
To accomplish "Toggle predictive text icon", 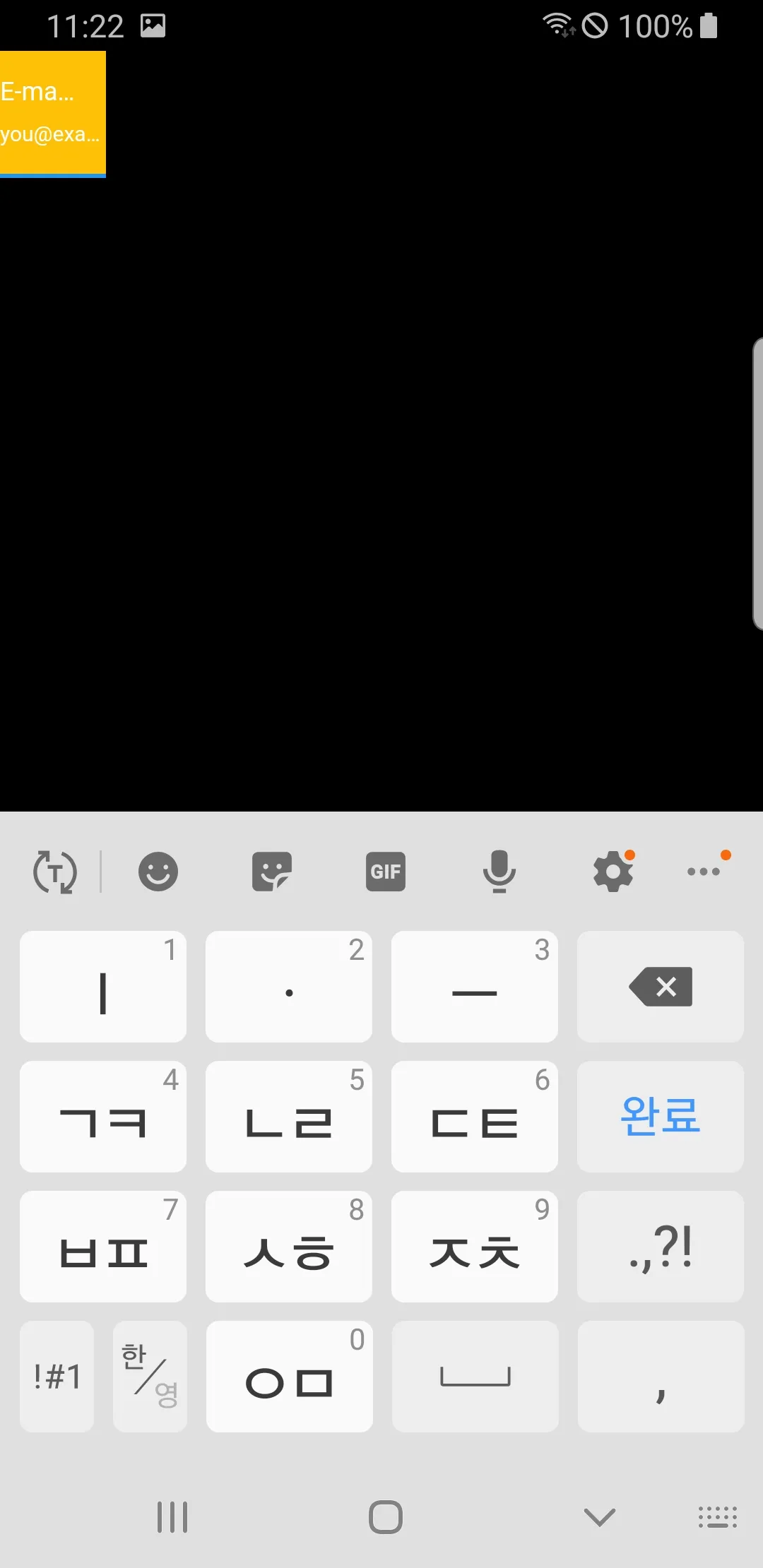I will coord(55,871).
